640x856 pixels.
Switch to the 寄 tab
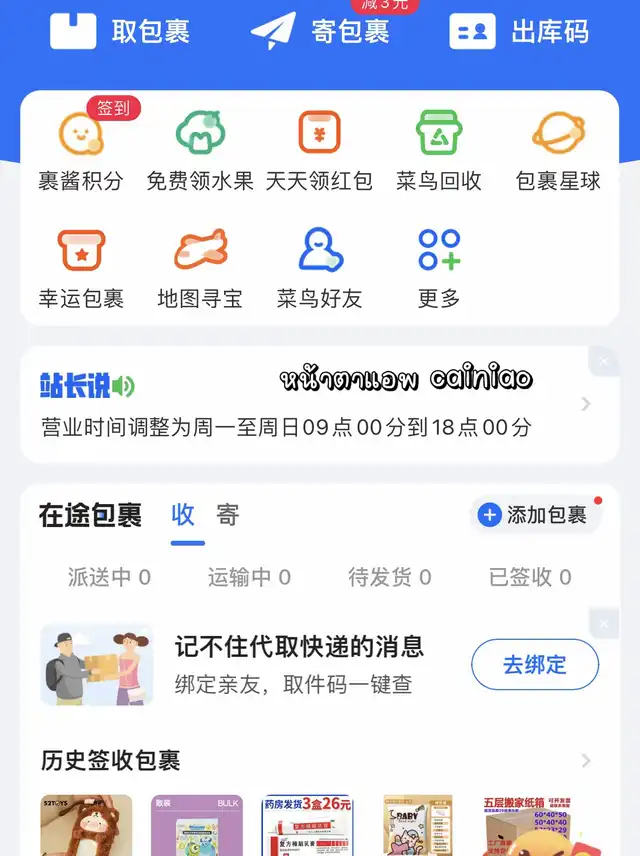[228, 516]
